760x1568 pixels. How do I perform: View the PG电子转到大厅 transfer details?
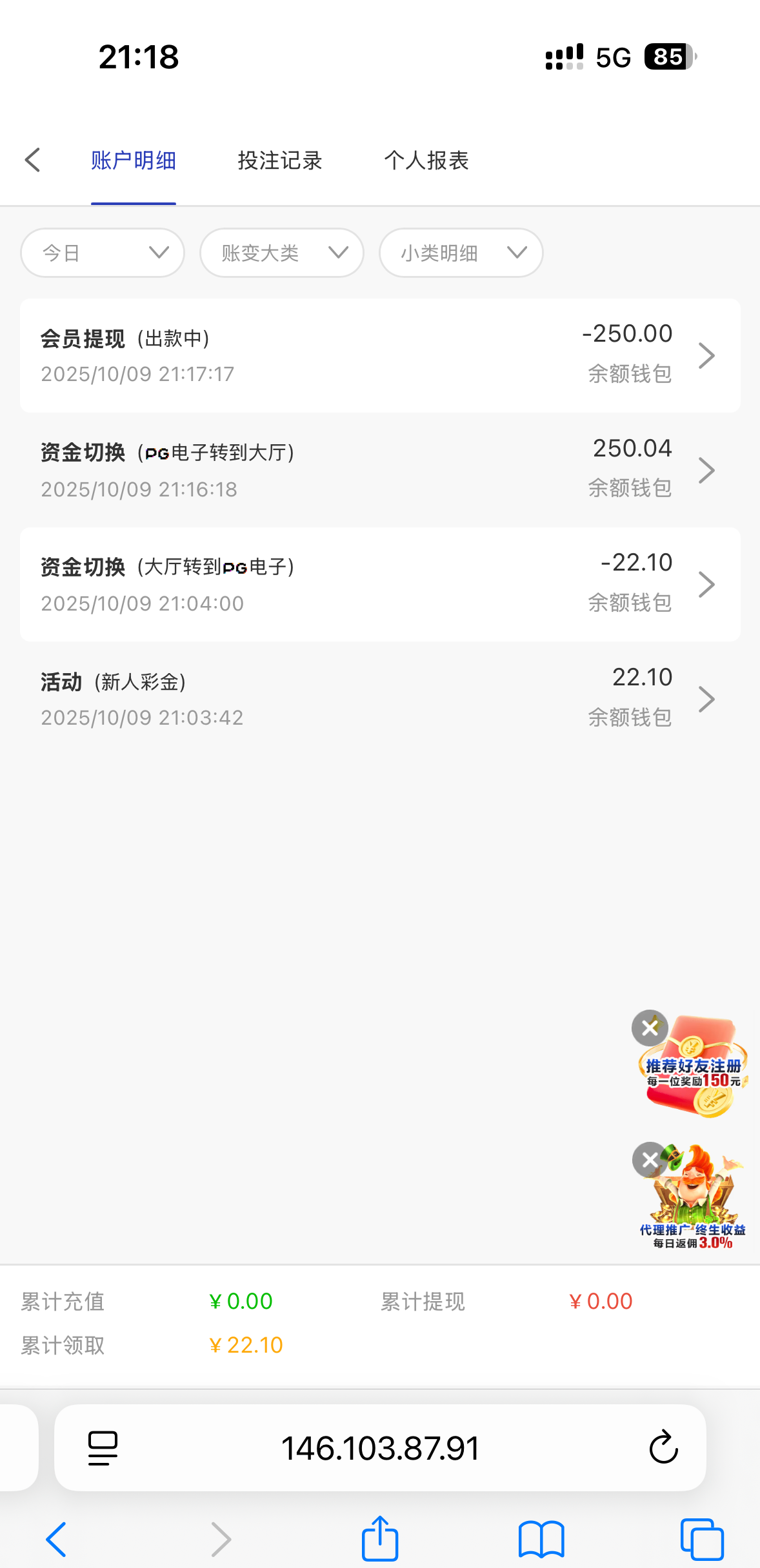379,470
